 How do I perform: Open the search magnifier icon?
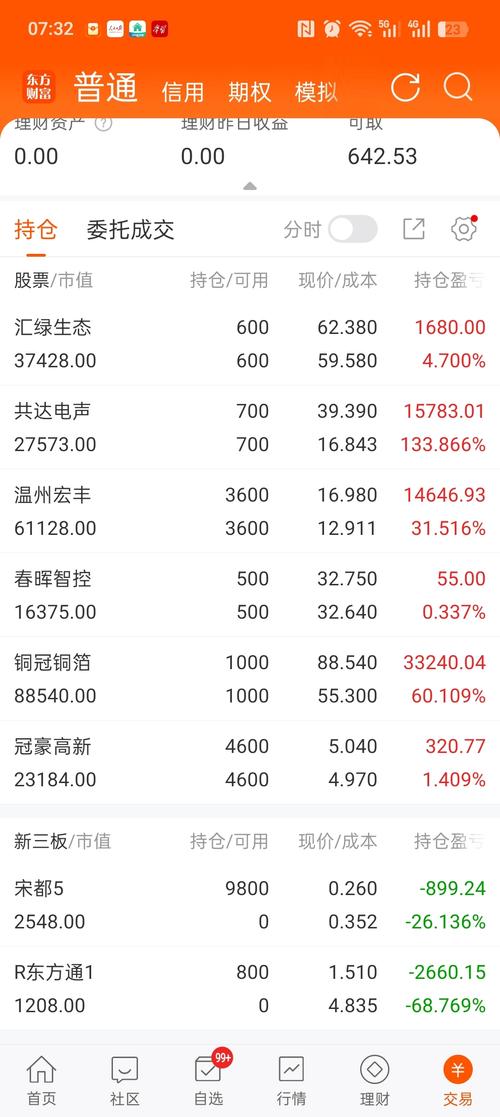point(458,88)
